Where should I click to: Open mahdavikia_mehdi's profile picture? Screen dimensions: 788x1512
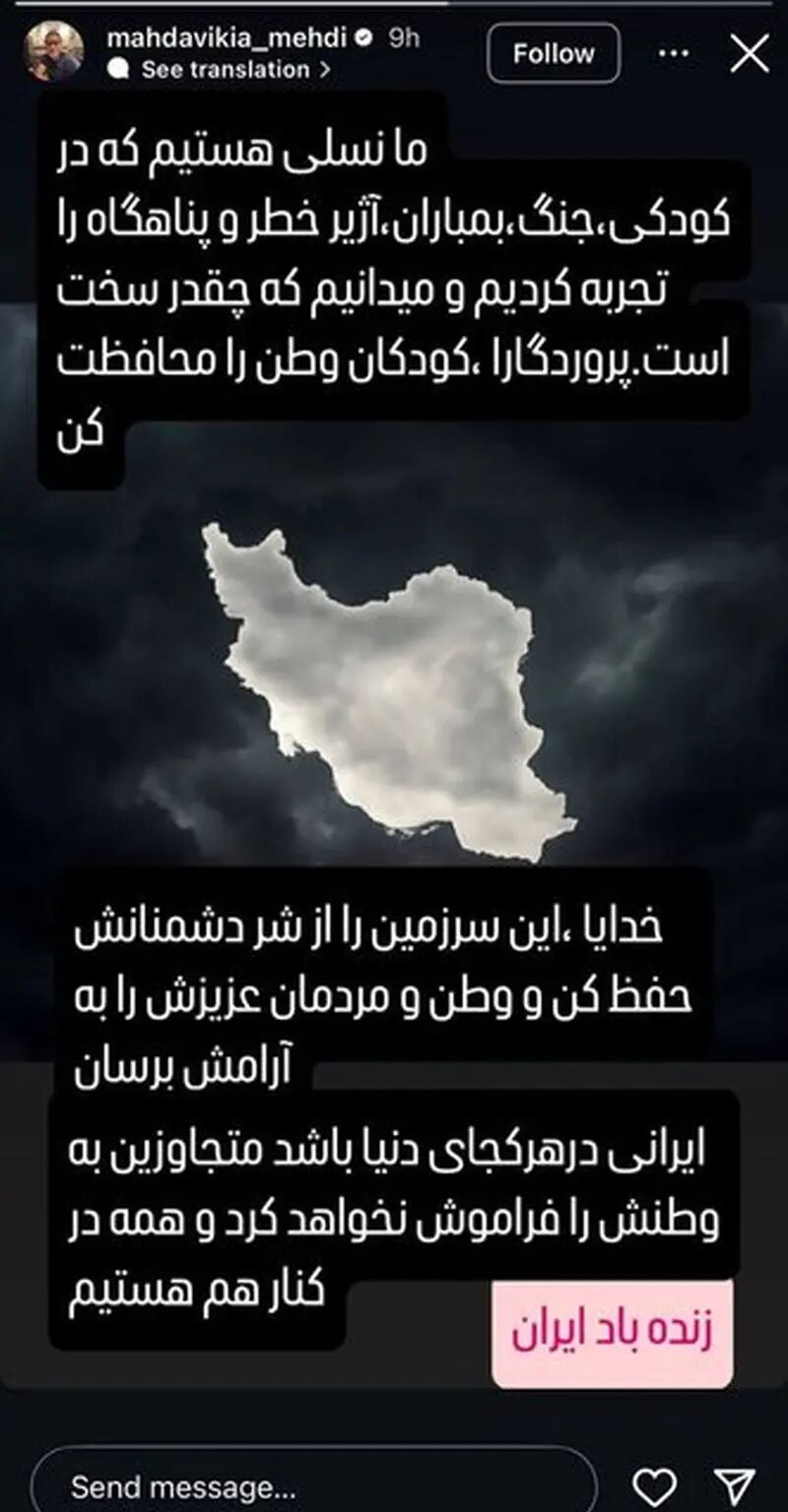(54, 52)
